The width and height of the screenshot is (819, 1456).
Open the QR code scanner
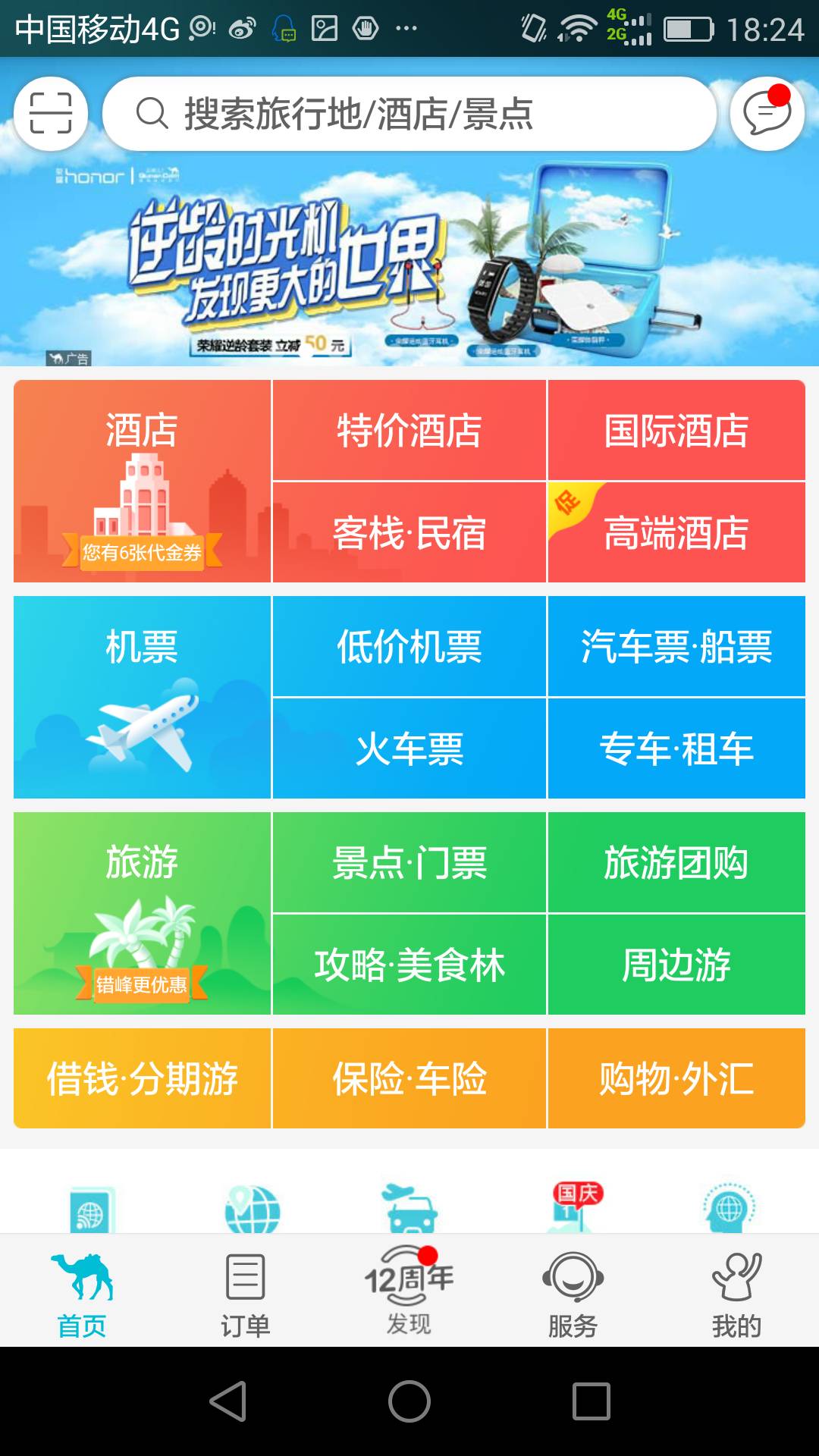pyautogui.click(x=50, y=114)
